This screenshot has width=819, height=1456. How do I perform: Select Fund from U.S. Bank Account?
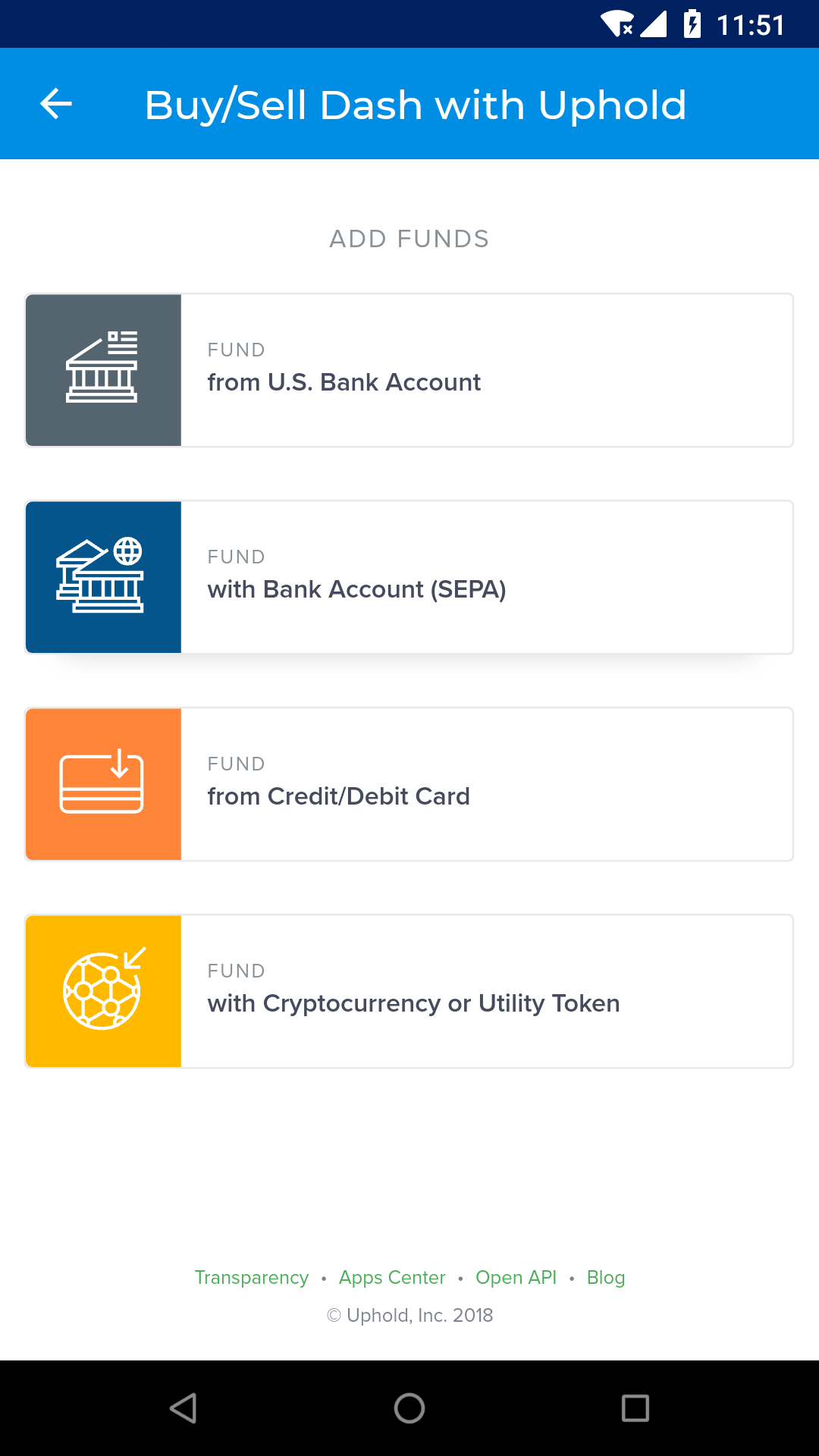pos(409,370)
